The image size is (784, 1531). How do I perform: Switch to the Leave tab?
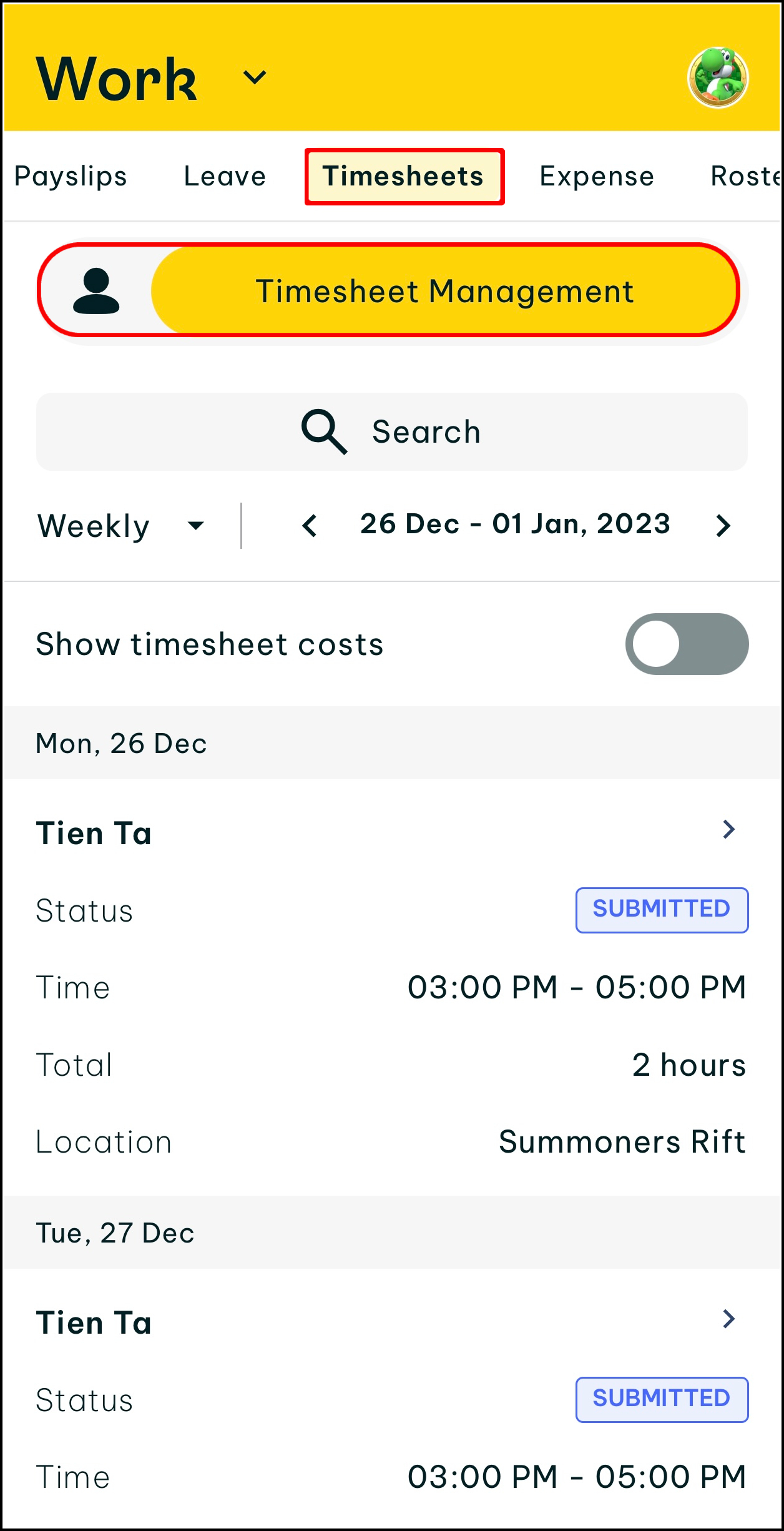click(225, 177)
